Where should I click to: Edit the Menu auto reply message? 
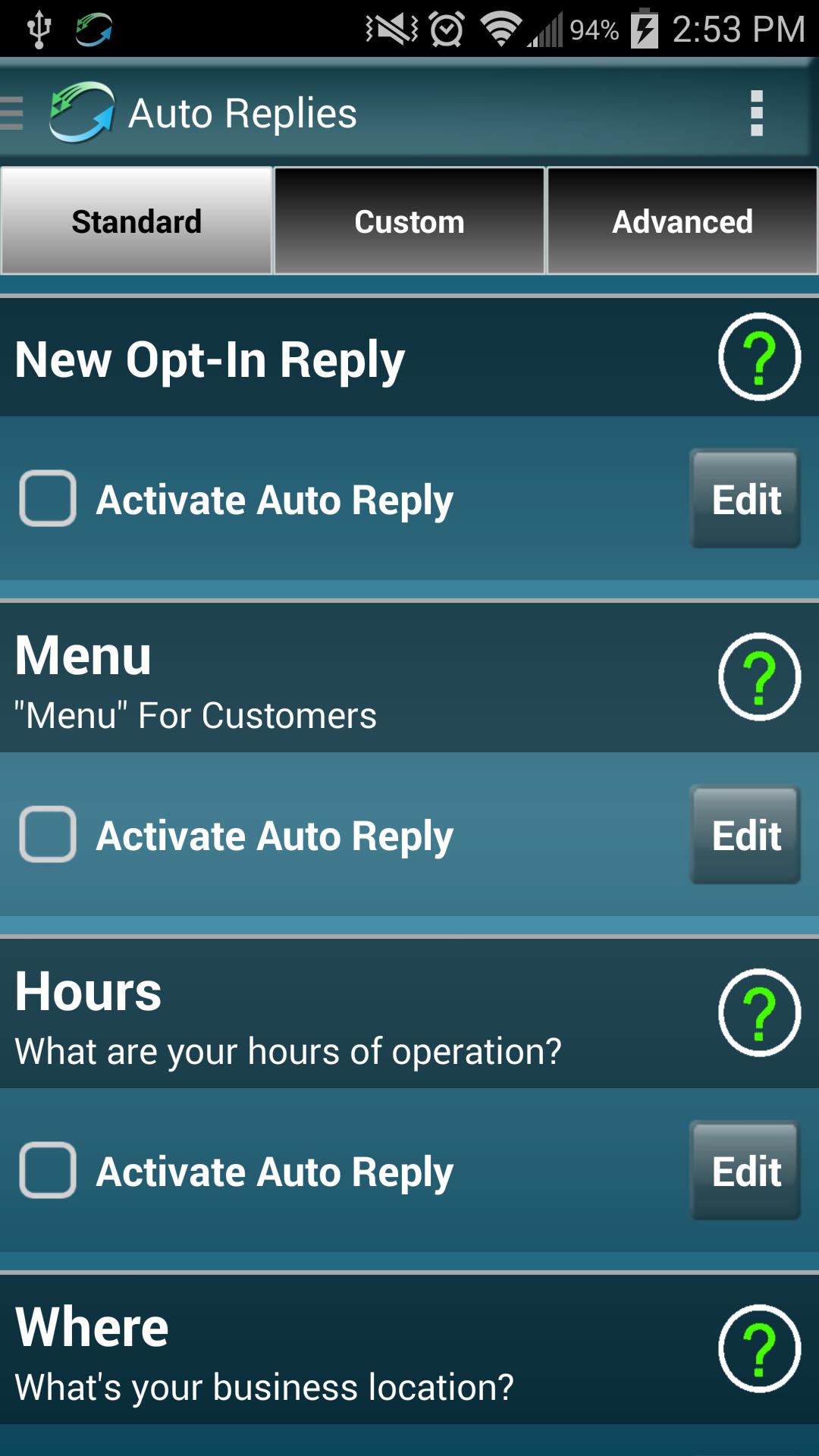pos(745,834)
